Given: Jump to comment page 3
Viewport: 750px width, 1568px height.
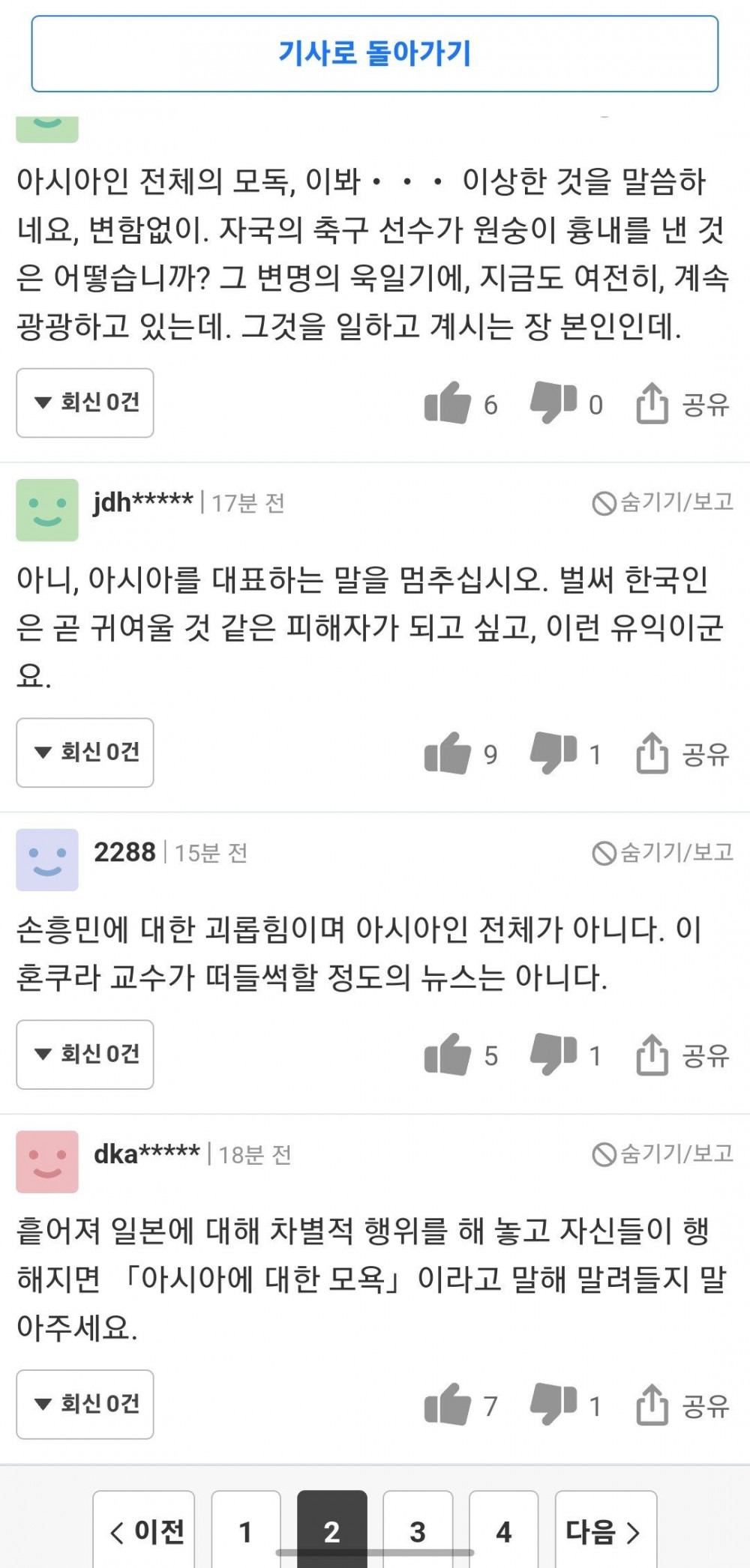Looking at the screenshot, I should point(418,1531).
